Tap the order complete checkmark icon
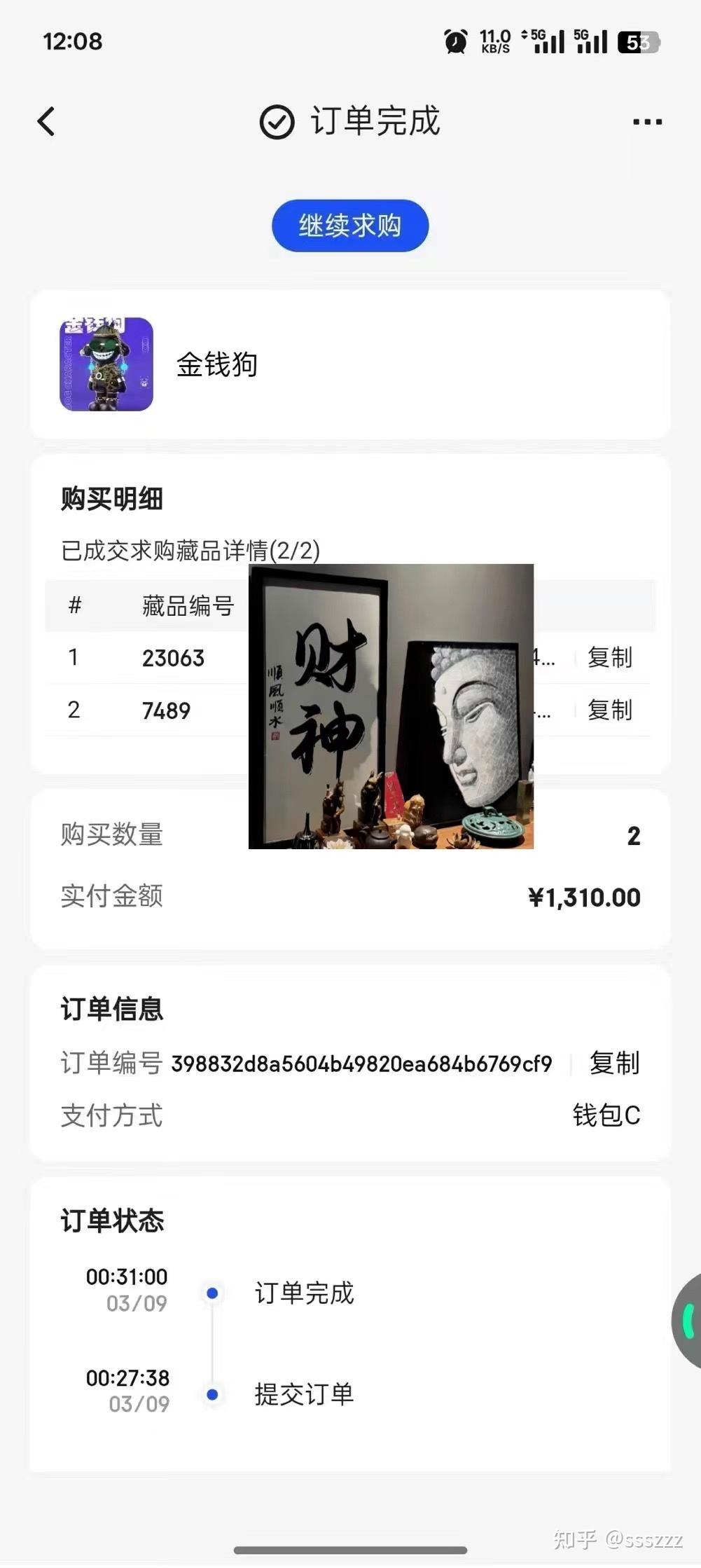The height and width of the screenshot is (1568, 701). (276, 121)
